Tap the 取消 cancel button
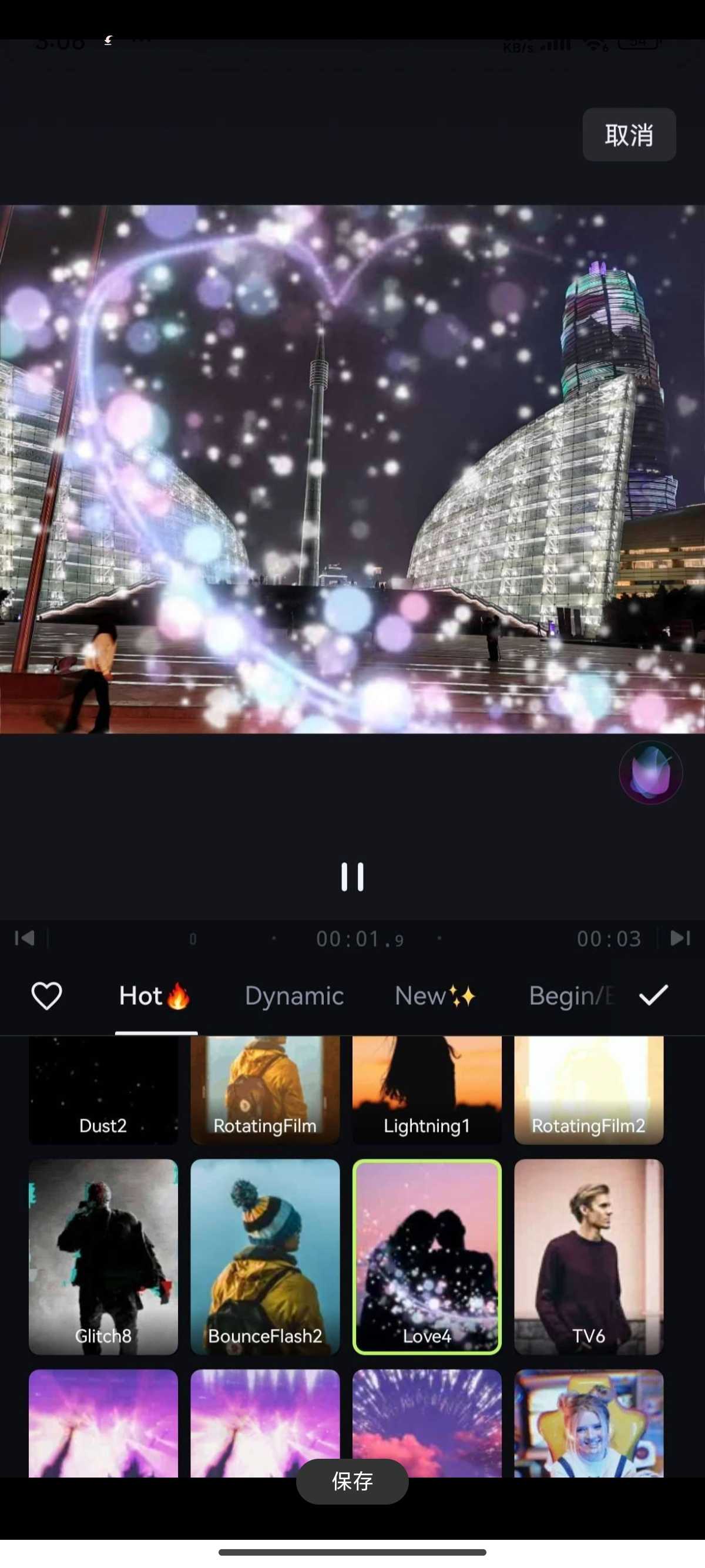Viewport: 705px width, 1568px height. [x=628, y=134]
